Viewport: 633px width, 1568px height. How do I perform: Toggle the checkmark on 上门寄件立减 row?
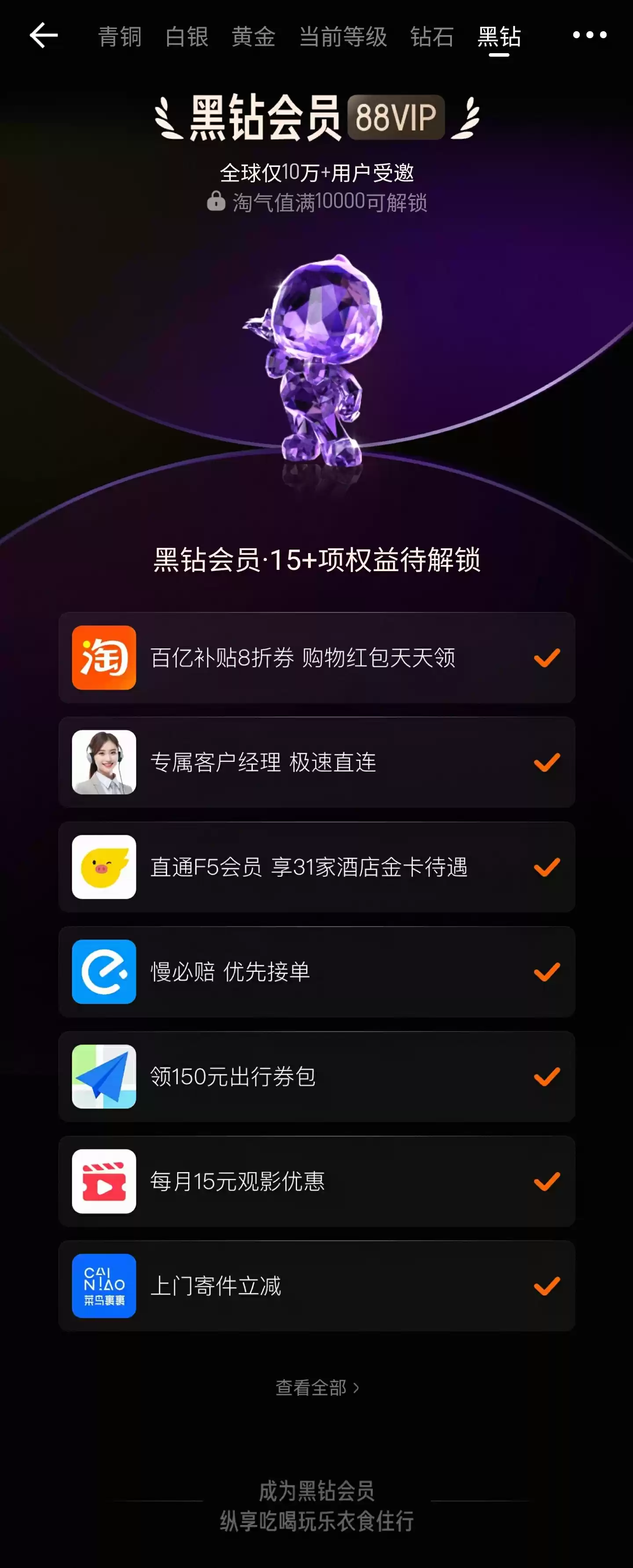(548, 1286)
